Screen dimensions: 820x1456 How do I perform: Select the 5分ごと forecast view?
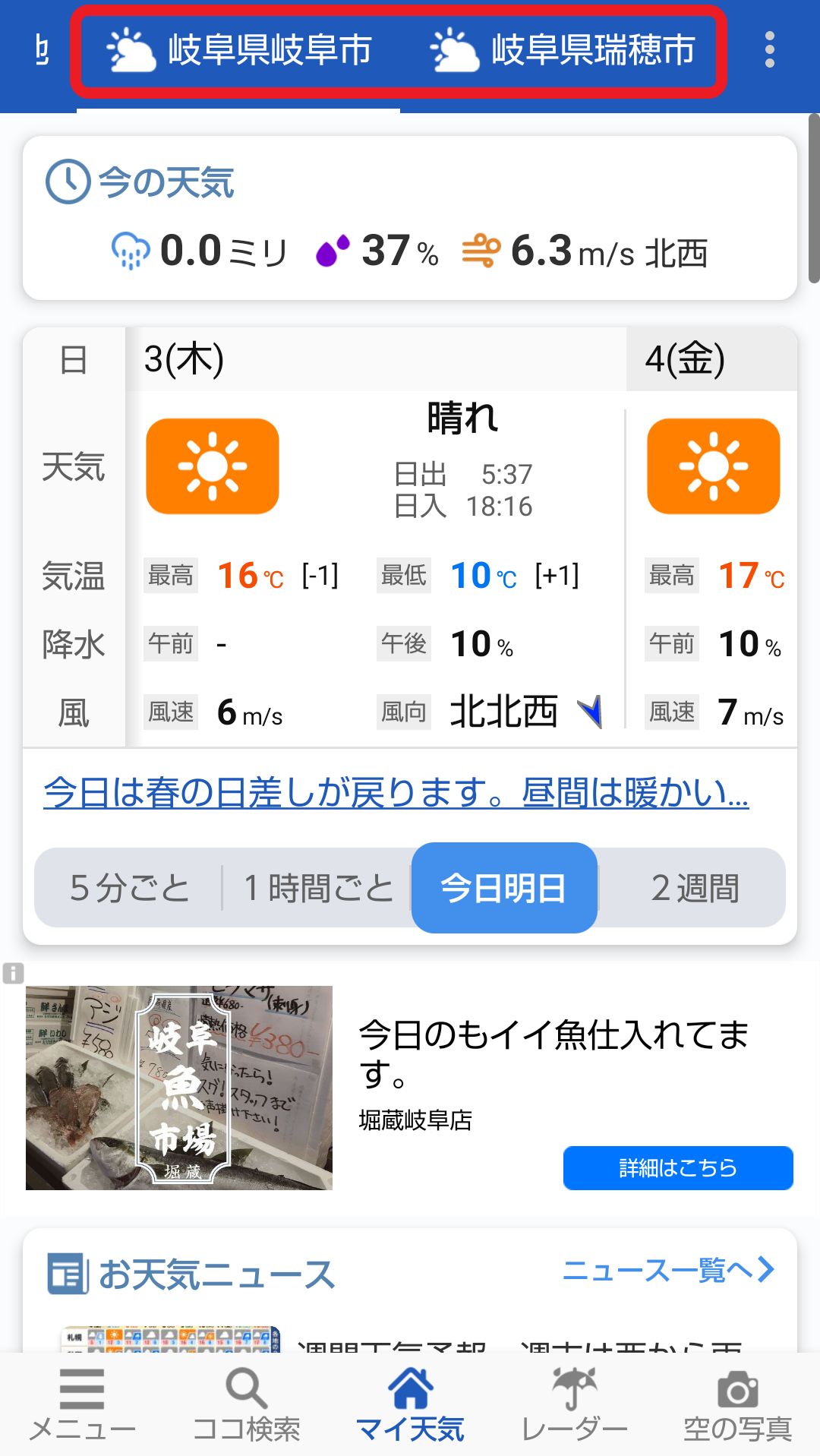[129, 887]
